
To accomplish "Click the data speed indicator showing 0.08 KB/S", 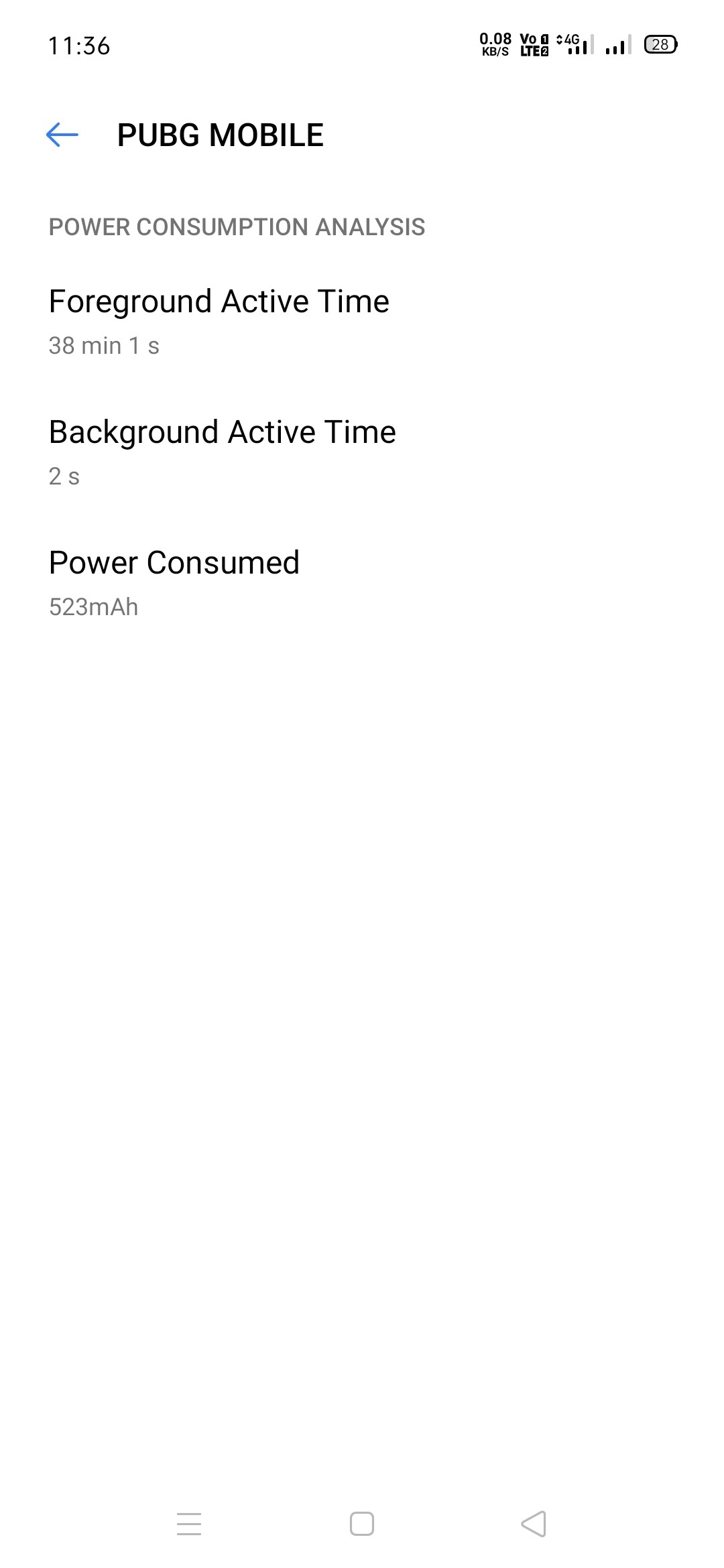I will [494, 44].
